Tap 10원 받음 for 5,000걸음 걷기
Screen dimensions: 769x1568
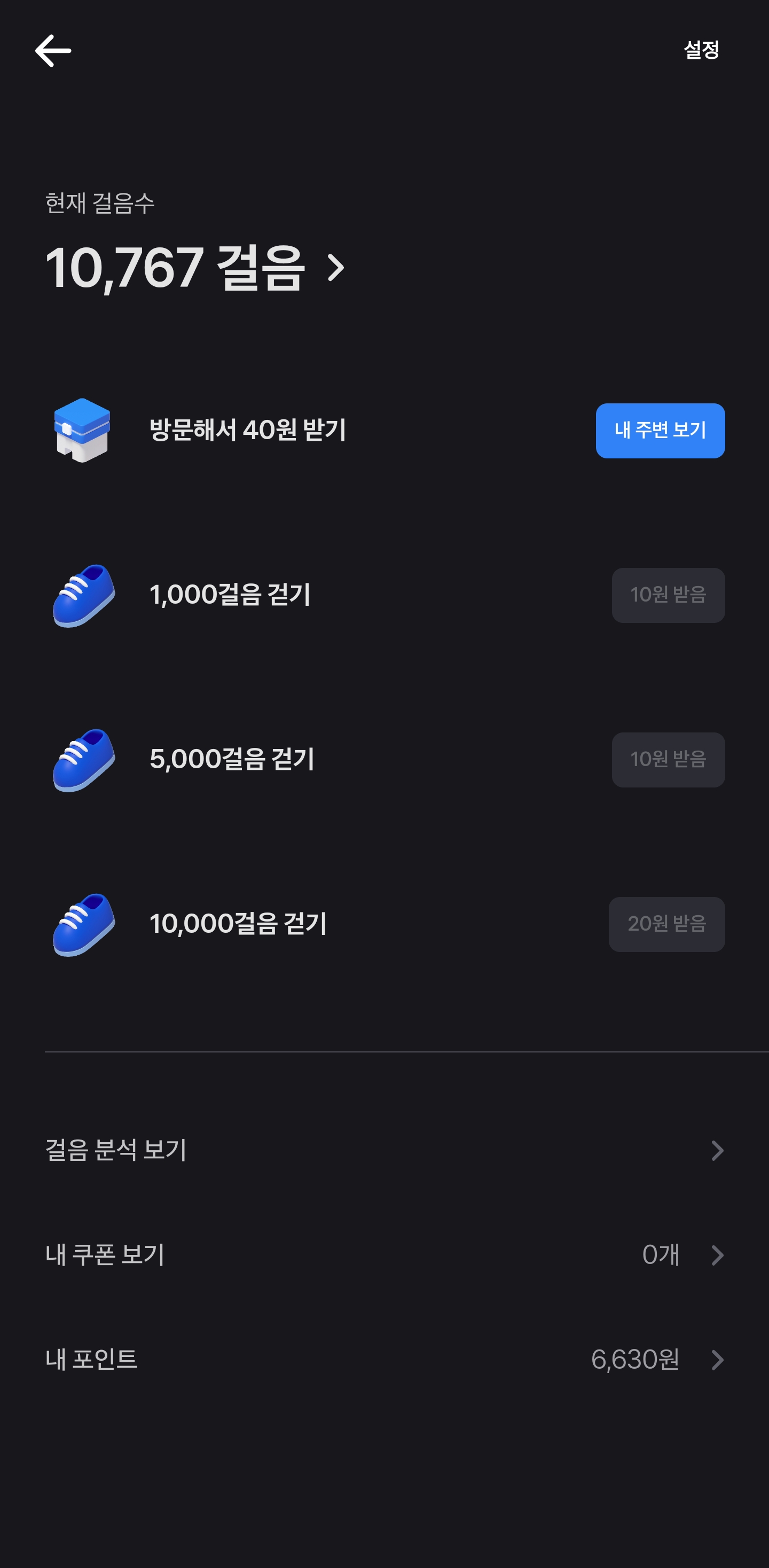[668, 759]
